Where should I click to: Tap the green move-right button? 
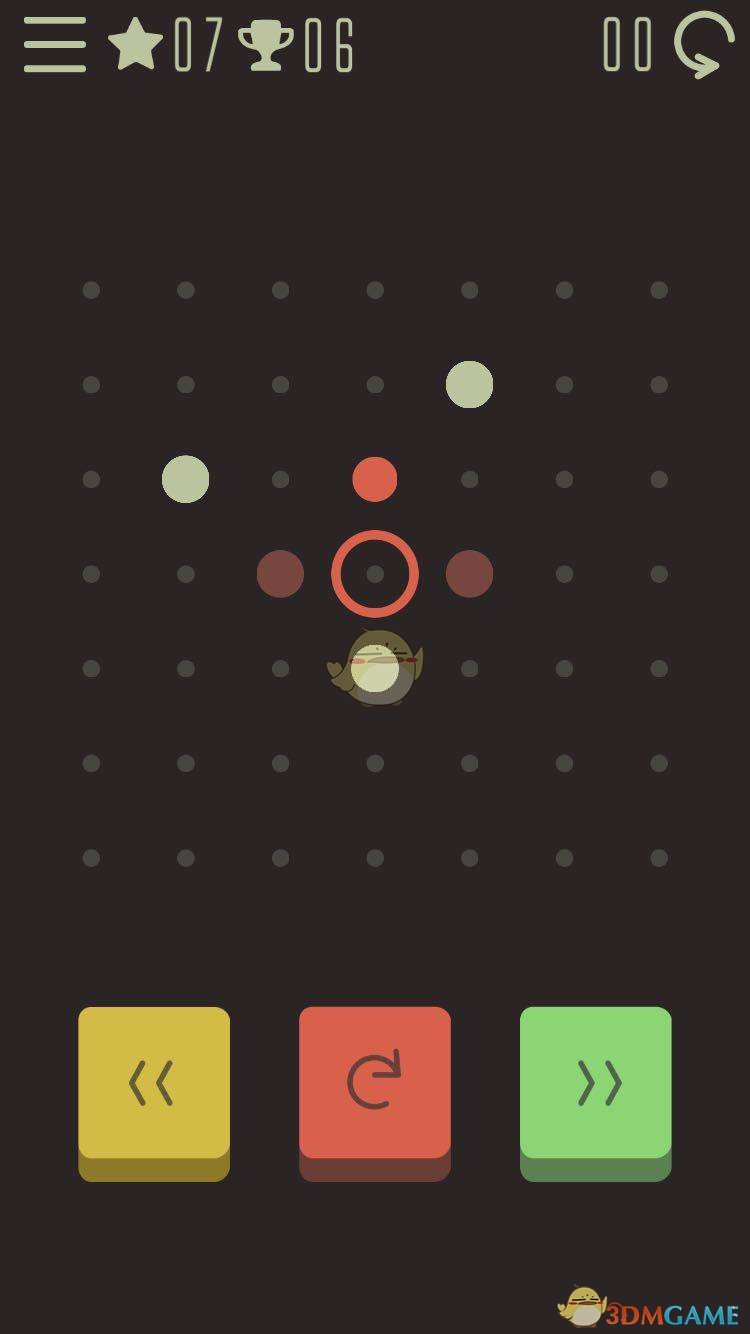(596, 1084)
